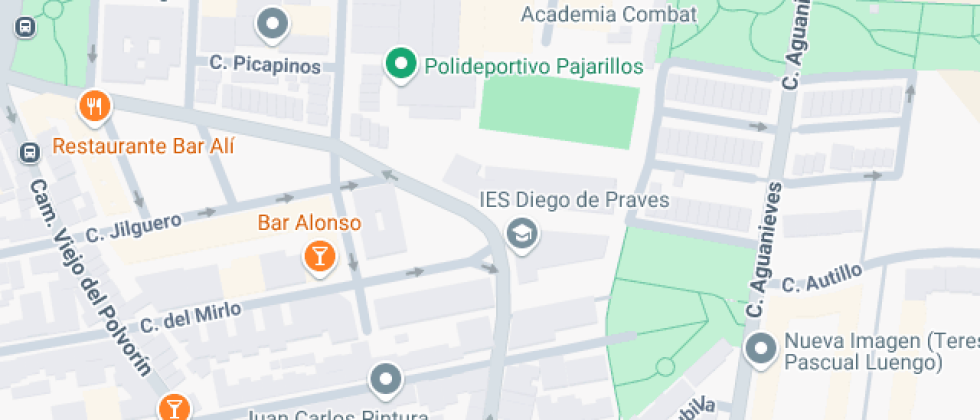Select the Restaurante Bar Alí pin
980x420 pixels.
[94, 108]
